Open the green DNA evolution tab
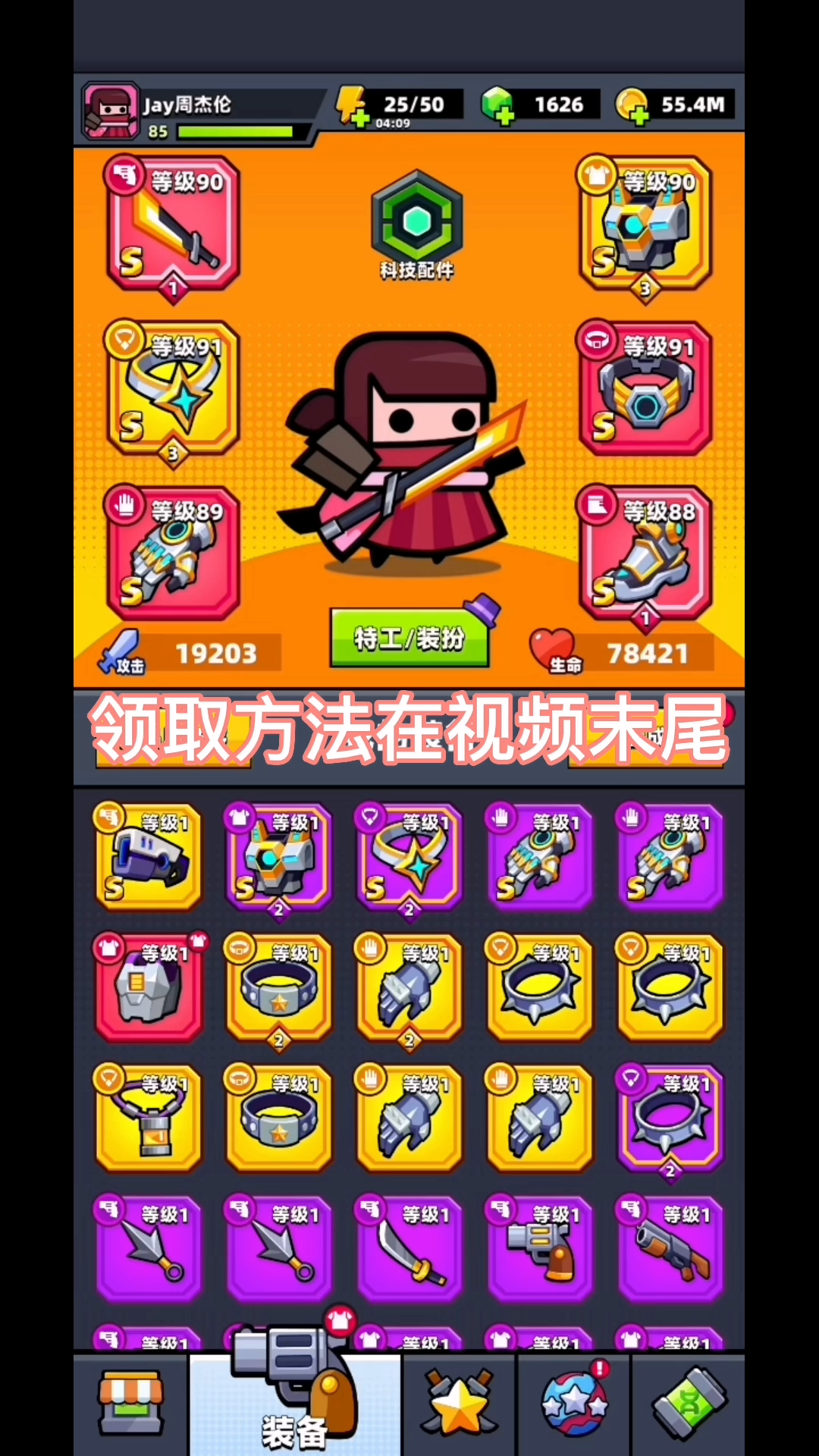The image size is (819, 1456). 689,1404
